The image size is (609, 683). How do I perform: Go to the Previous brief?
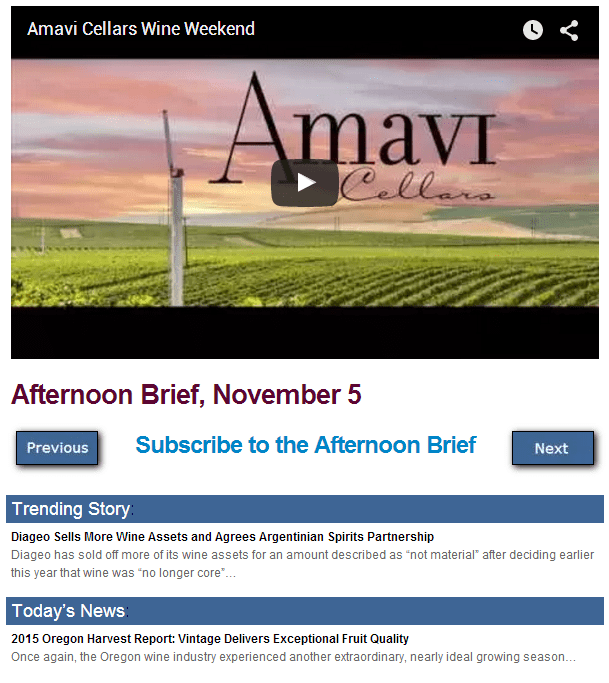pos(57,448)
